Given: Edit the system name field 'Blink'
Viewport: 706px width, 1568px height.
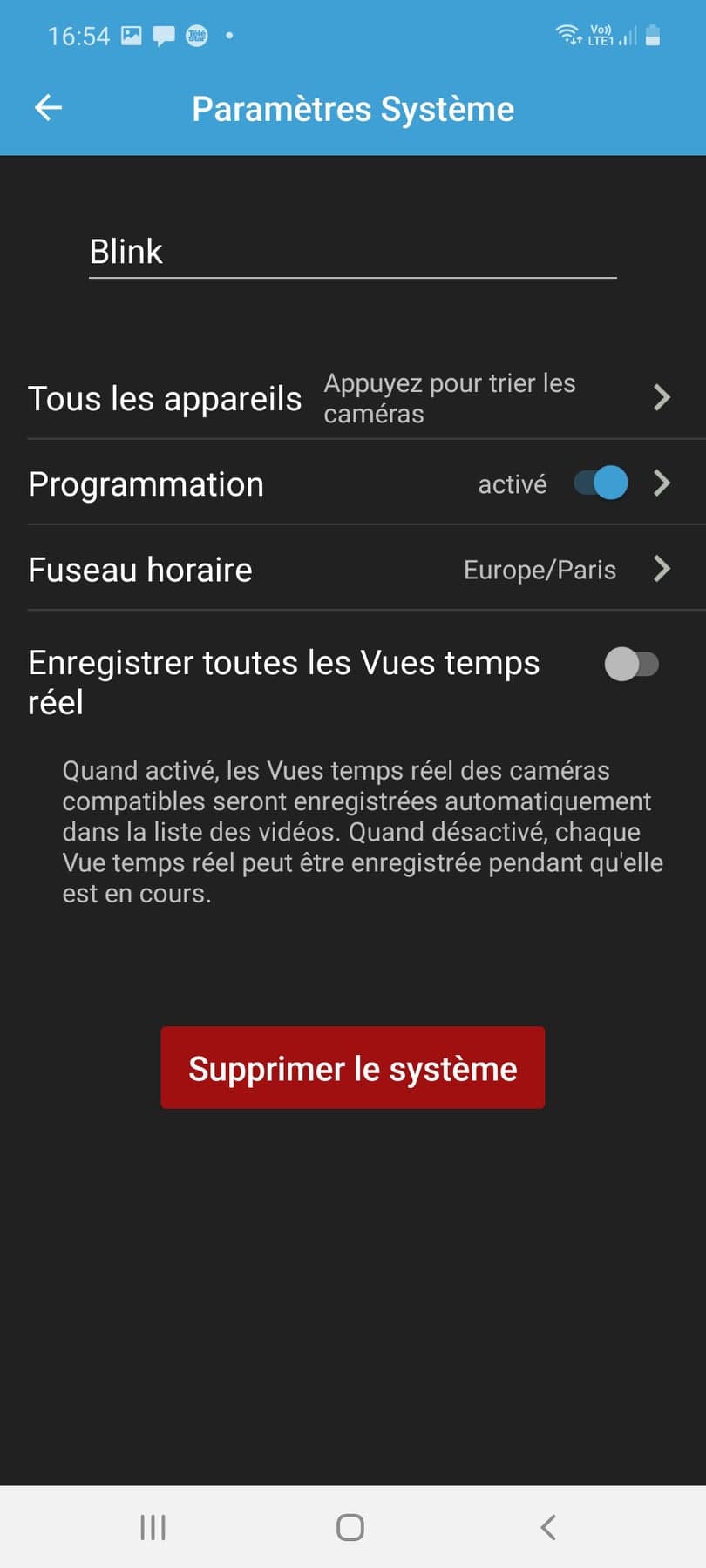Looking at the screenshot, I should [352, 253].
